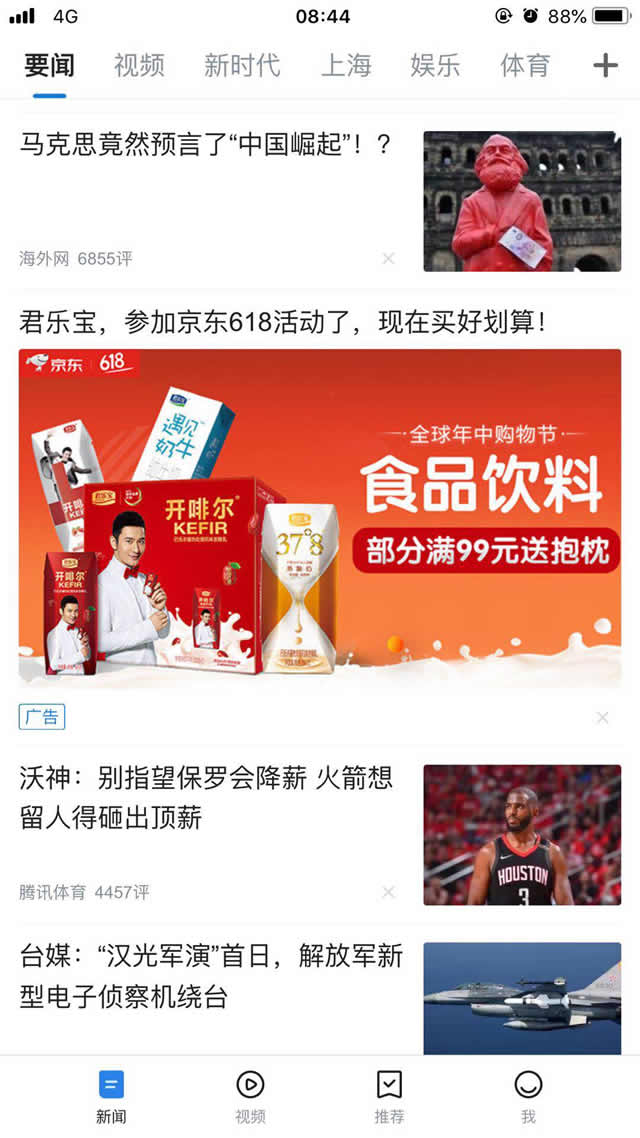Image resolution: width=640 pixels, height=1138 pixels.
Task: Read the 沃神 保罗降薪 article
Action: [x=206, y=798]
